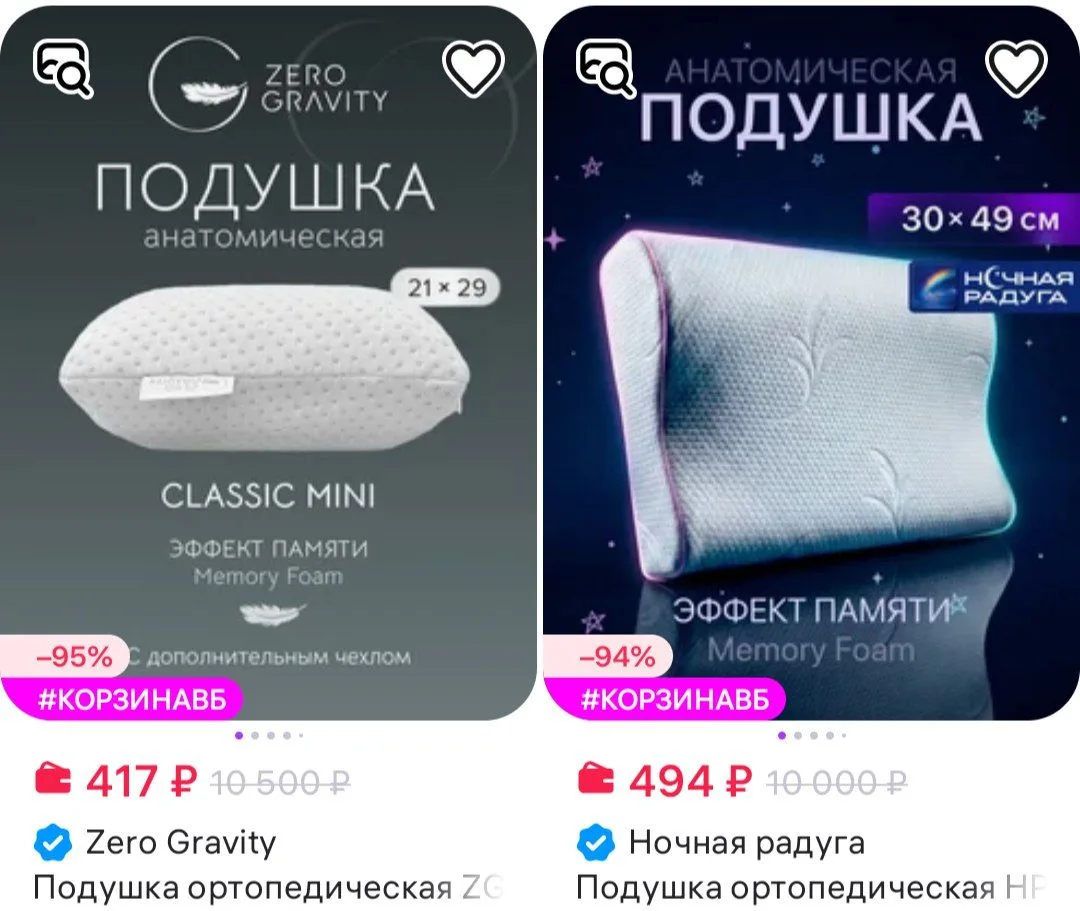The height and width of the screenshot is (911, 1080).
Task: Find similar items to Zero Gravity pillow
Action: (63, 68)
